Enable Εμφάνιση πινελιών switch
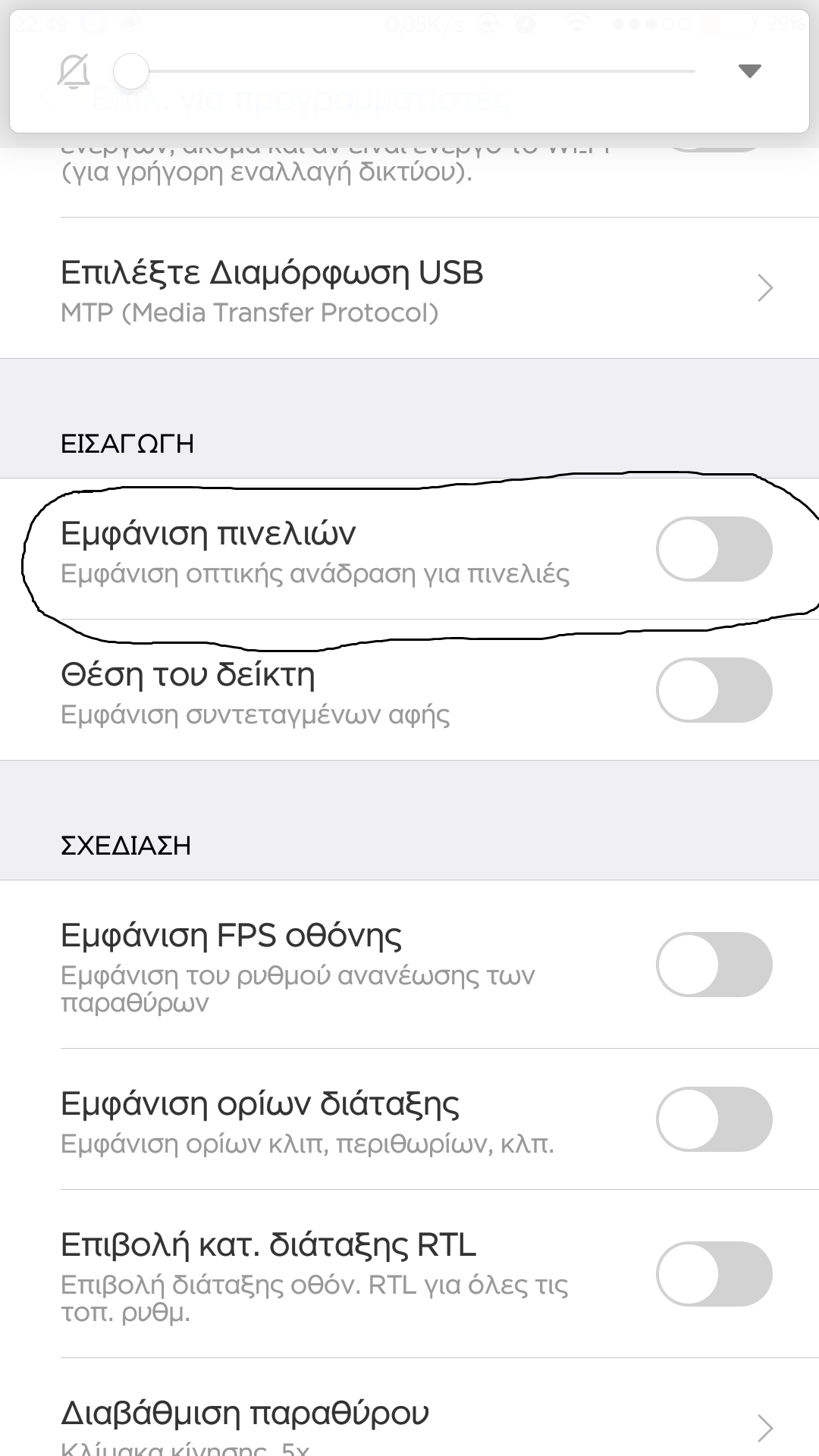This screenshot has height=1456, width=819. click(714, 549)
